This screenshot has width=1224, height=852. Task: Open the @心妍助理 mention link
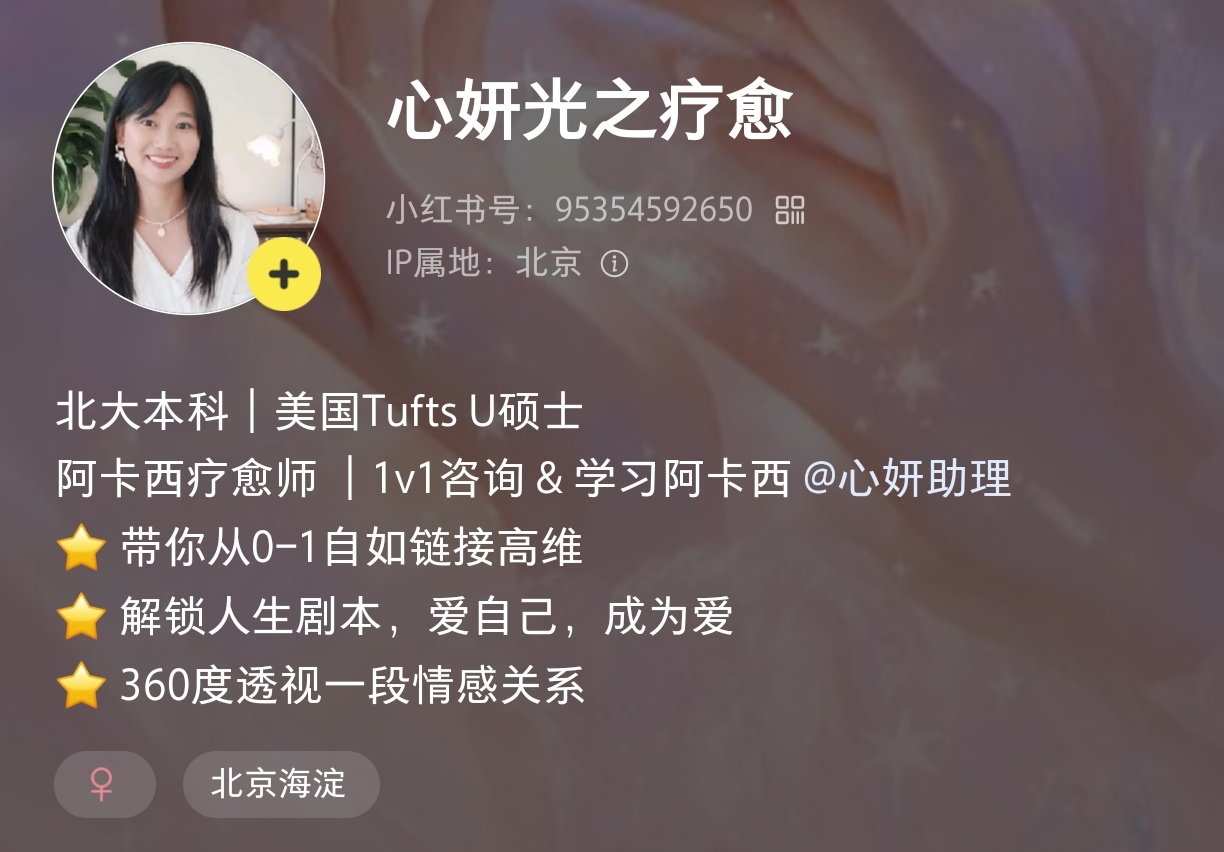tap(907, 480)
